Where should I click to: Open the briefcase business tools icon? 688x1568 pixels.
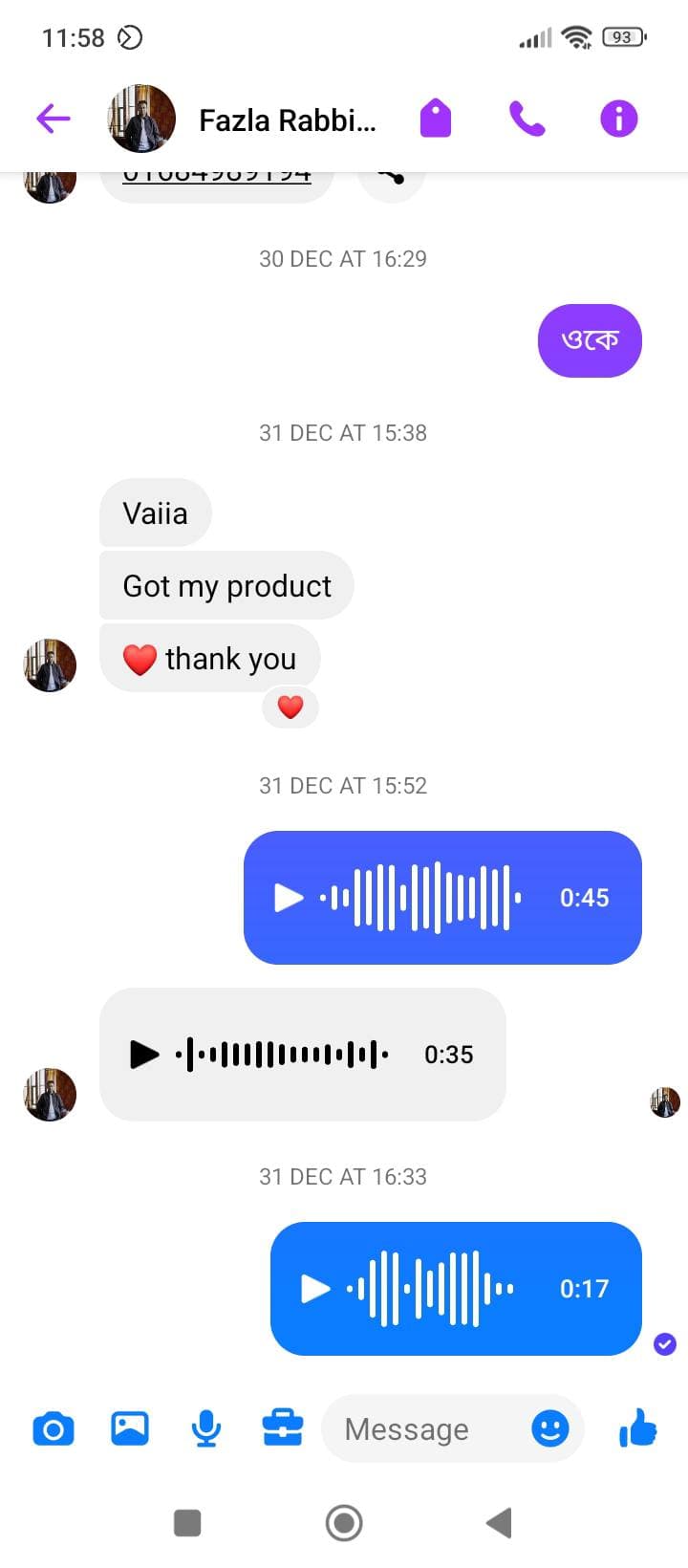click(x=283, y=1428)
